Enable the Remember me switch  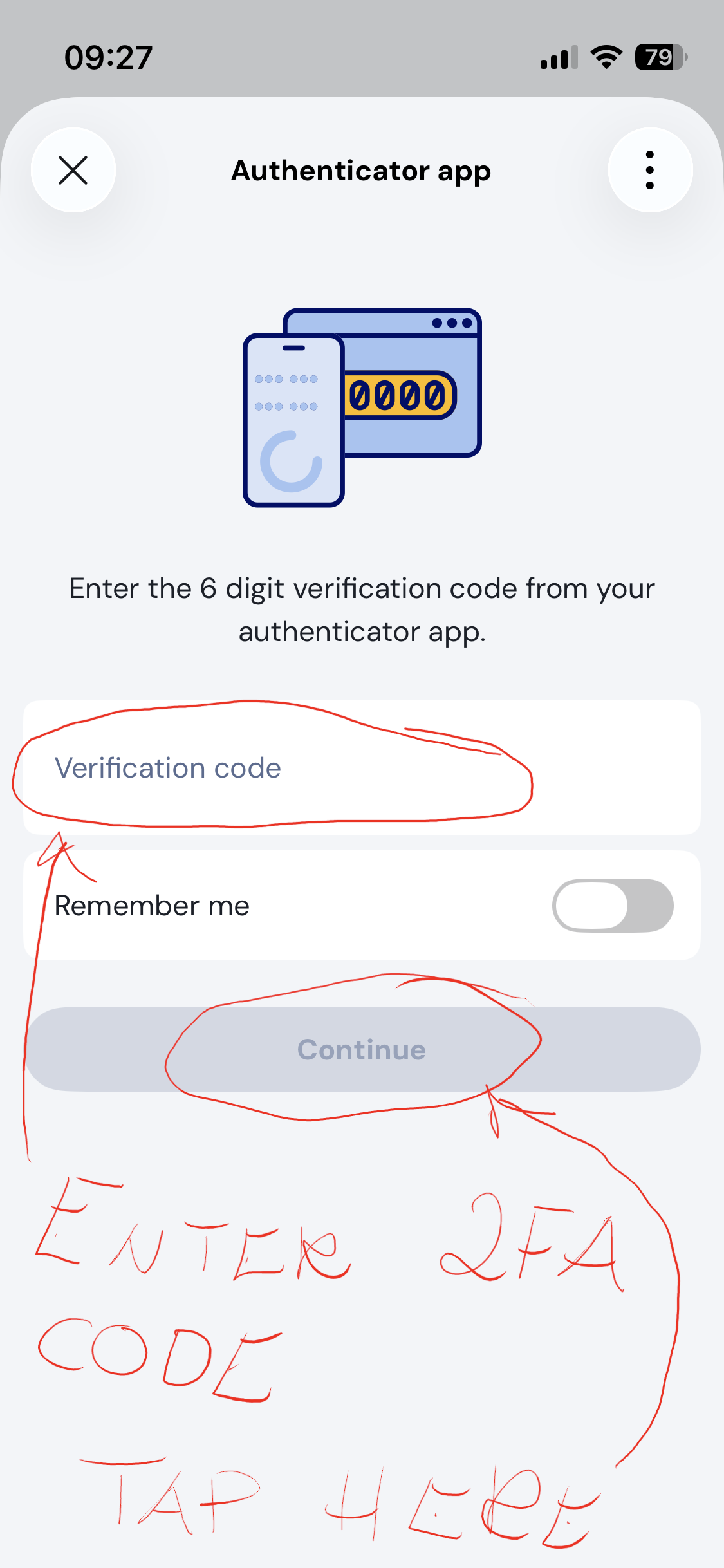coord(612,906)
